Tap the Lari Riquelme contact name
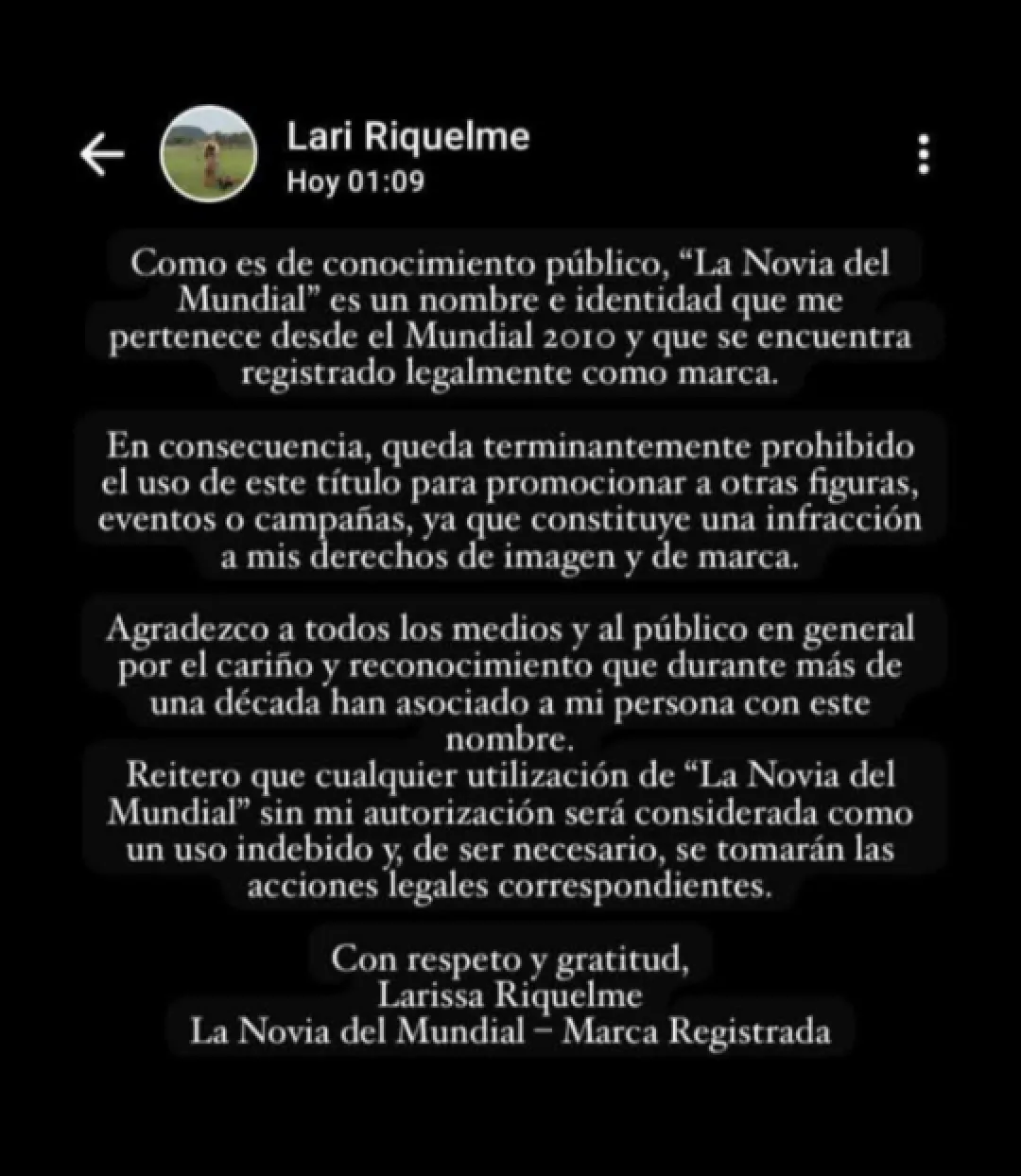The image size is (1021, 1176). [x=407, y=137]
